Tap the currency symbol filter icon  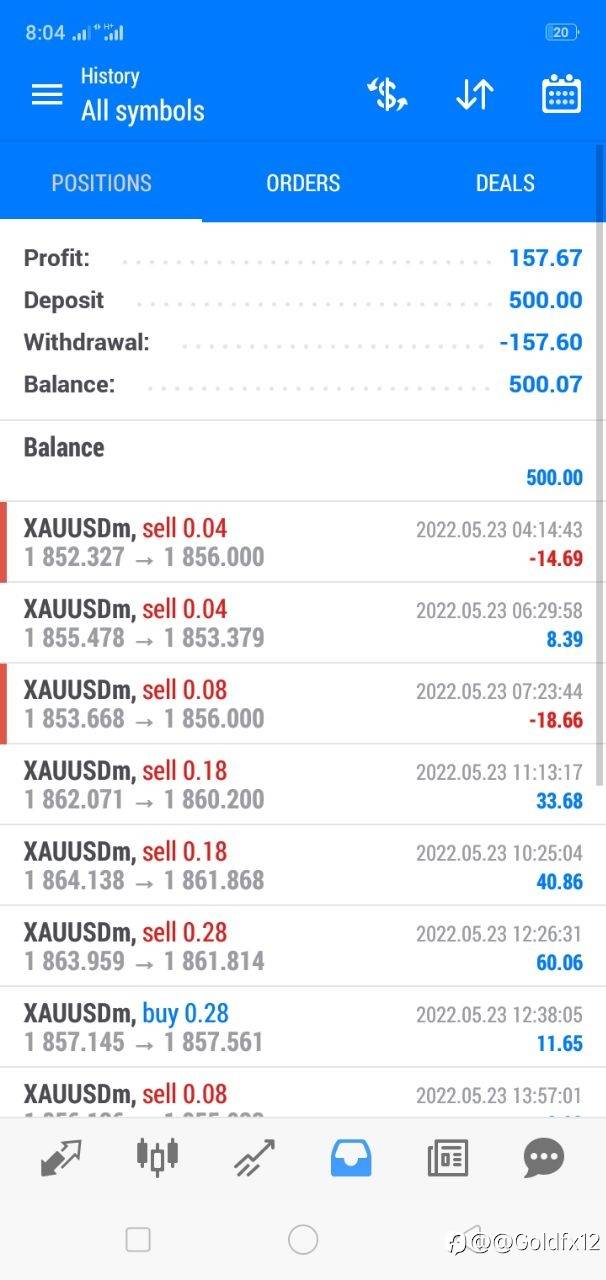387,94
